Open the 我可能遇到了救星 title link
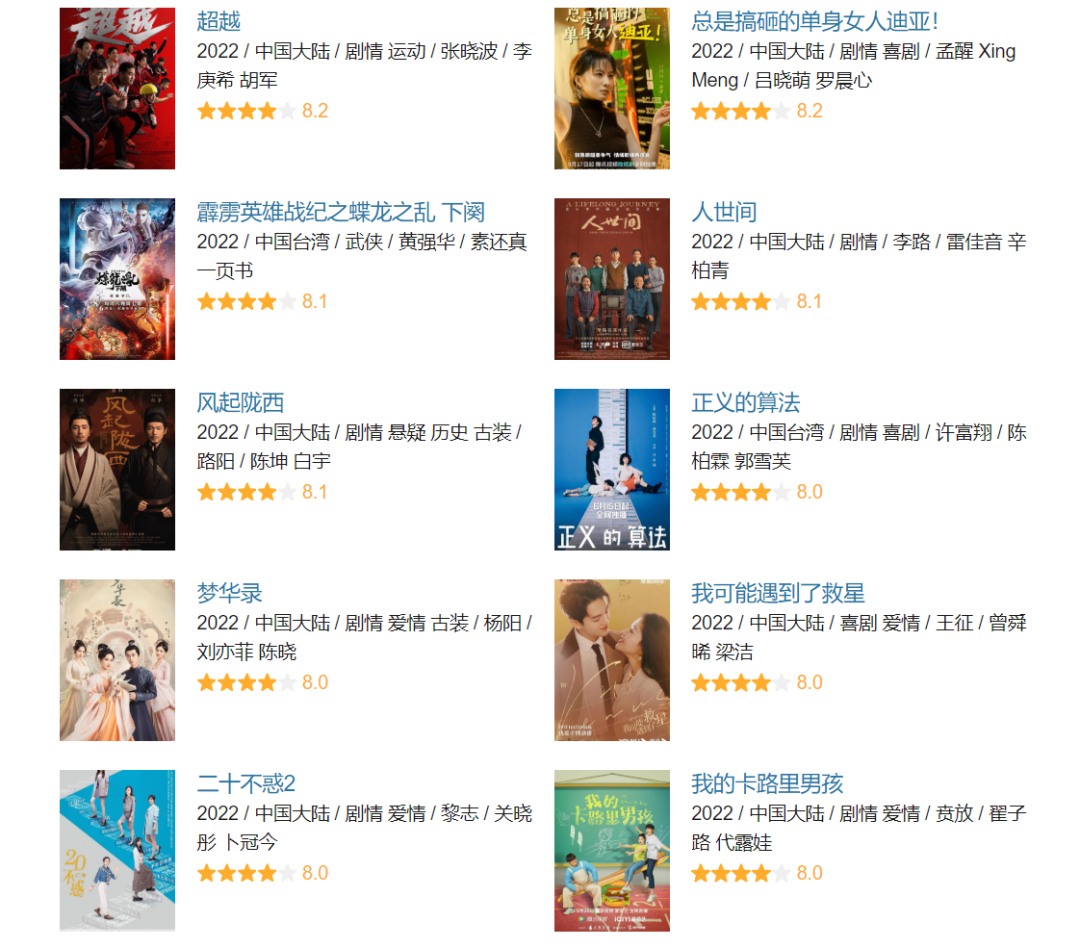Image resolution: width=1080 pixels, height=948 pixels. pyautogui.click(x=778, y=593)
